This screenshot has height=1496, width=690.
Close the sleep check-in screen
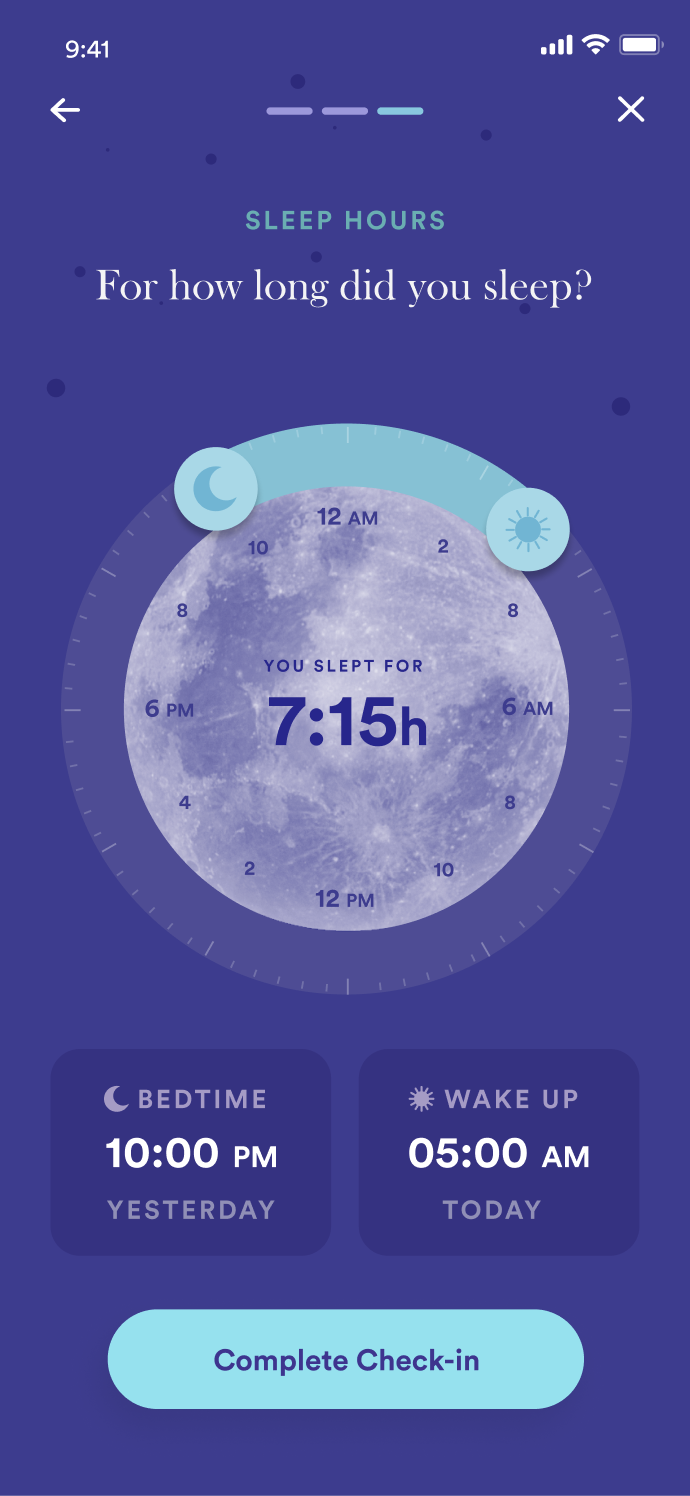631,110
